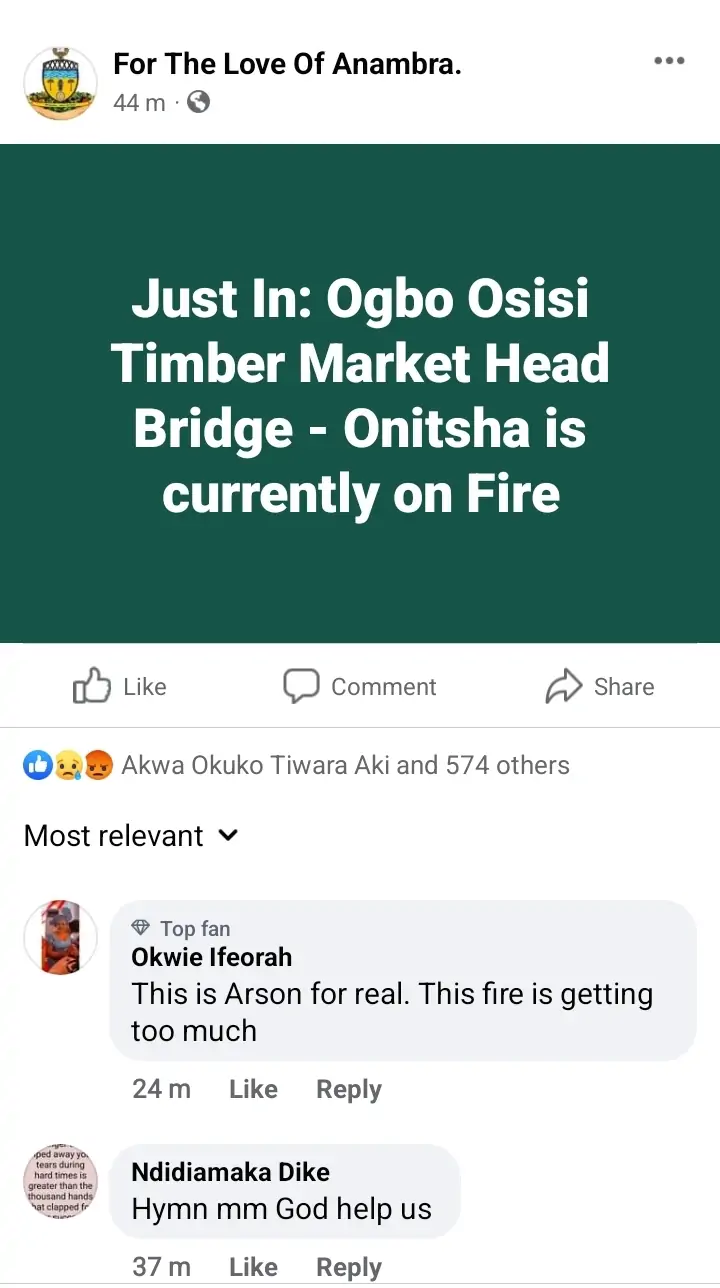
Task: Open the post's three-dot overflow menu
Action: [x=669, y=61]
